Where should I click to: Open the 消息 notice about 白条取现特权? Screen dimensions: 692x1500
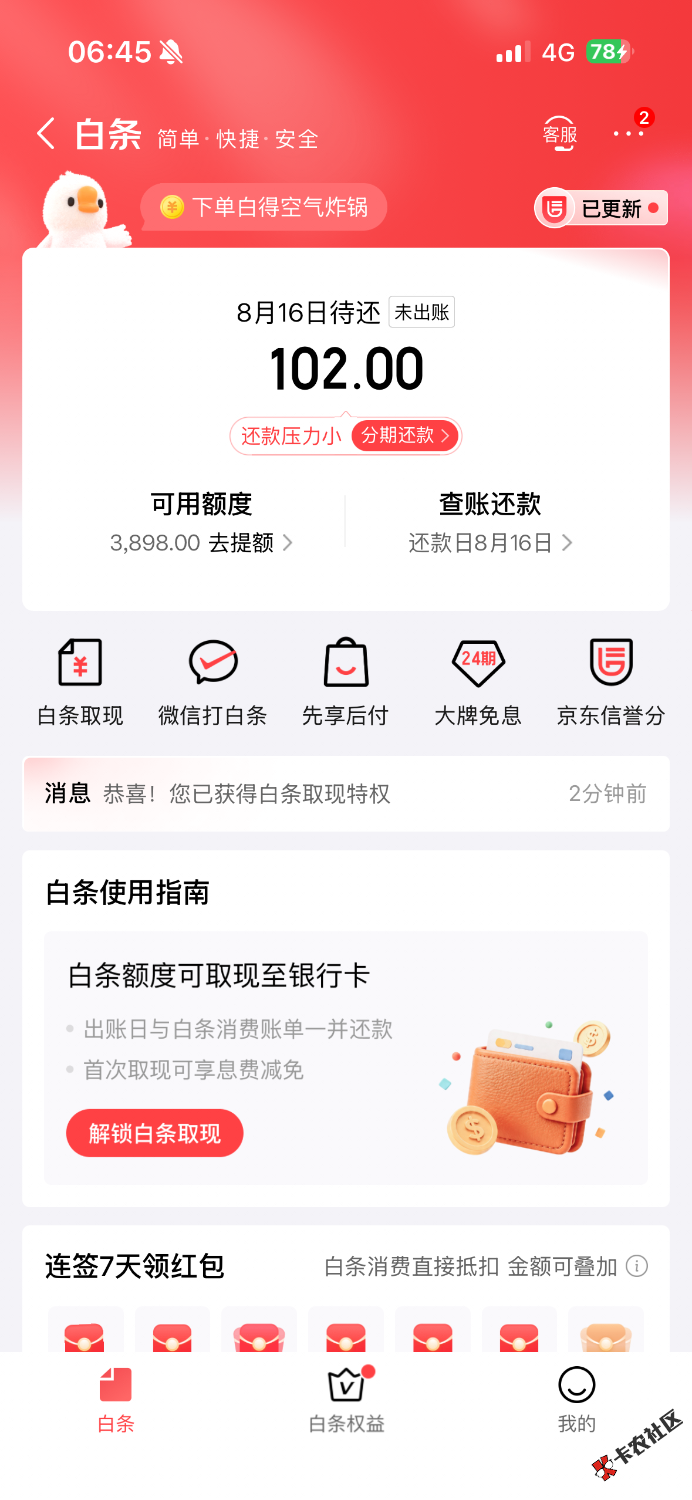346,794
